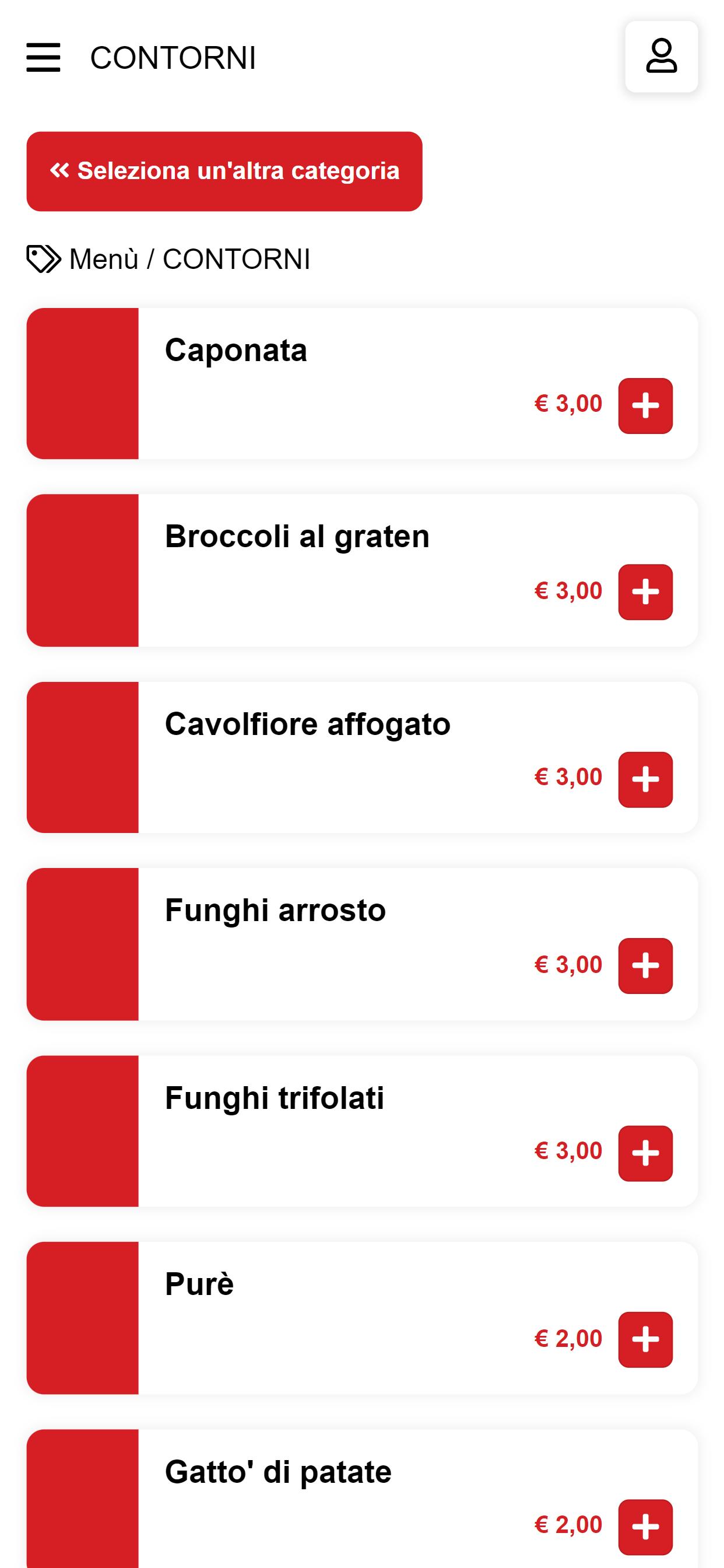Add Funghi trifolati with plus button
This screenshot has height=1568, width=724.
645,1153
